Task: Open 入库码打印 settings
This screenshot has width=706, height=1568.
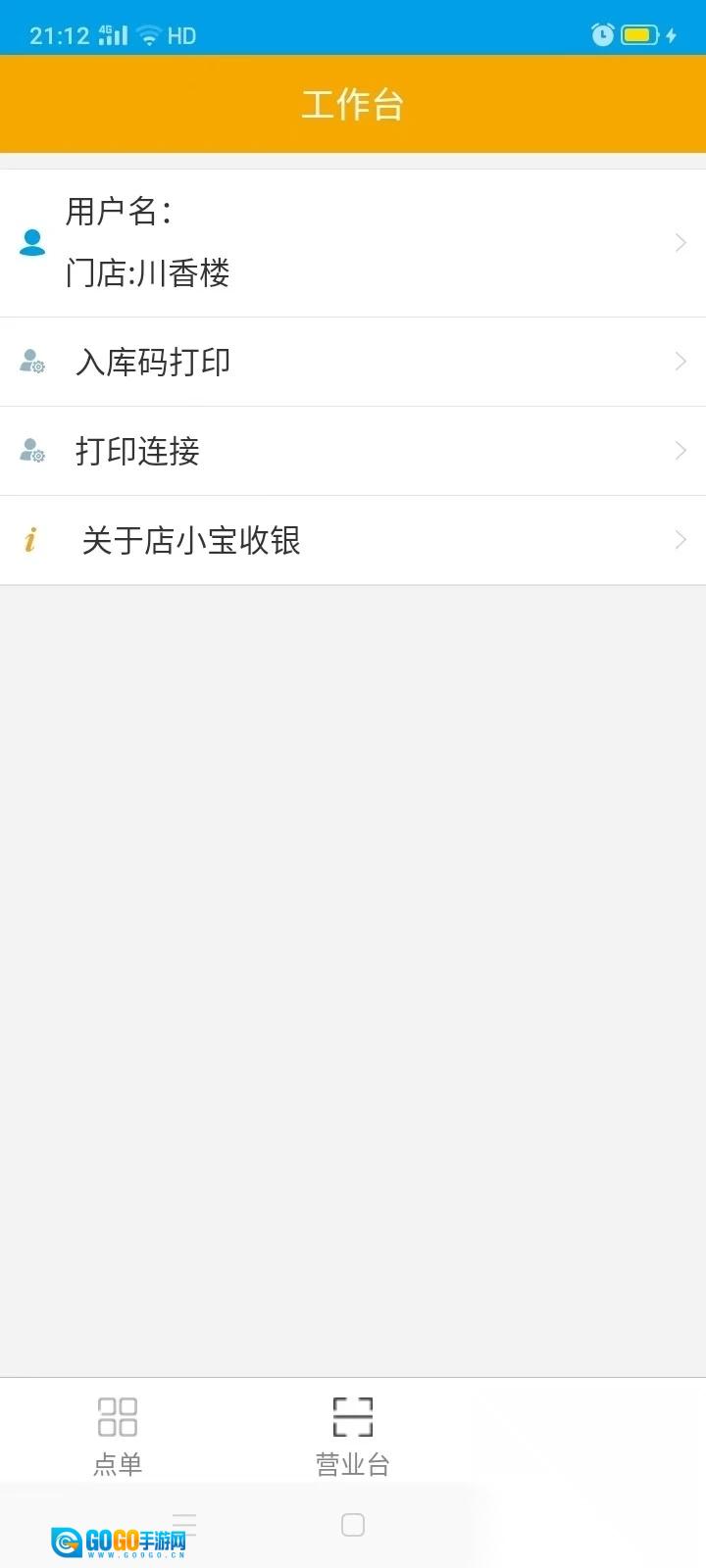Action: tap(353, 362)
